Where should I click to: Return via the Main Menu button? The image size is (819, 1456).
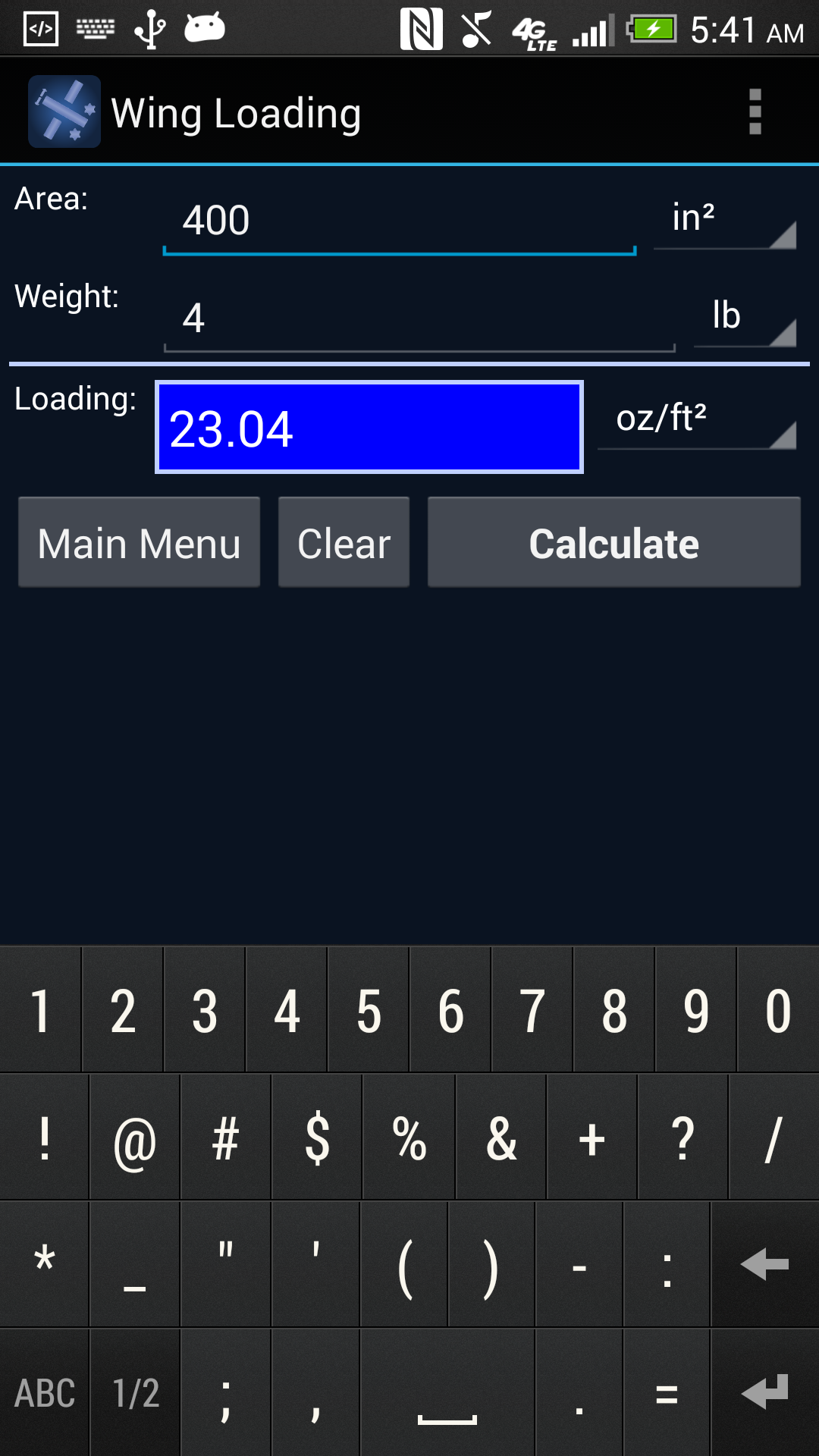pos(139,542)
